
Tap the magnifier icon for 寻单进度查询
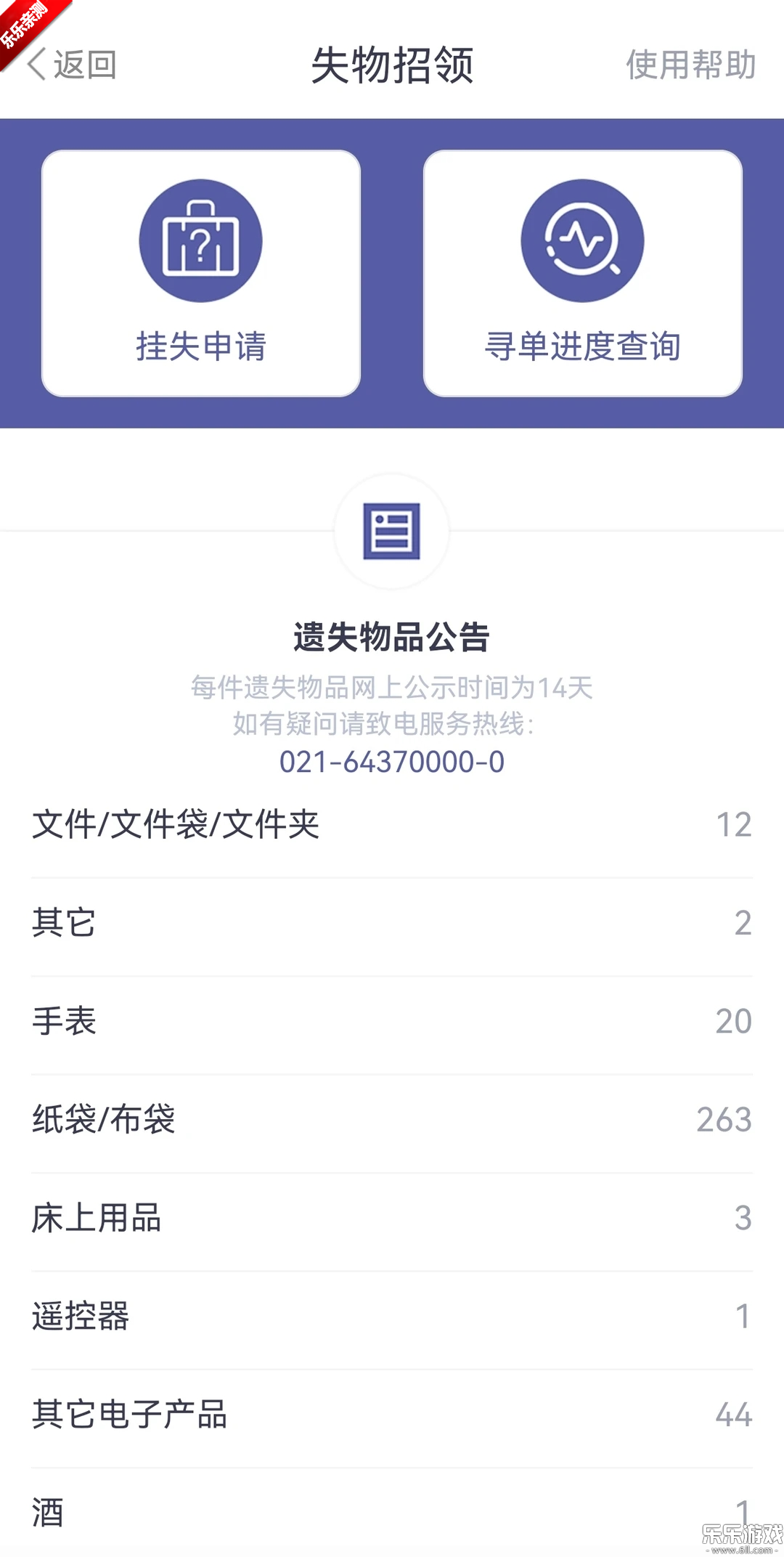581,241
